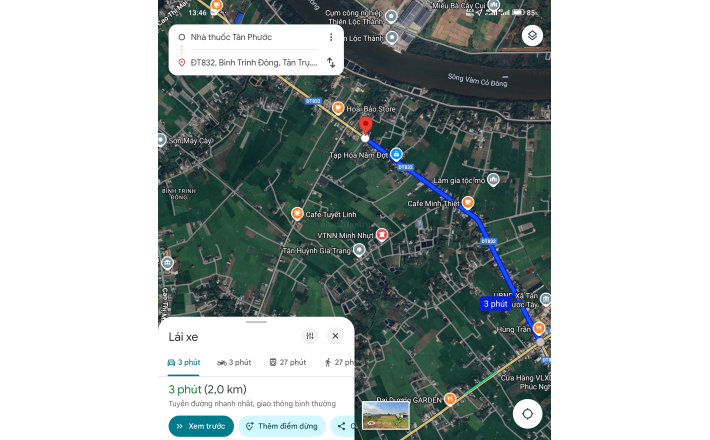Switch to public transit 27 phút tab
The image size is (710, 440).
click(287, 362)
